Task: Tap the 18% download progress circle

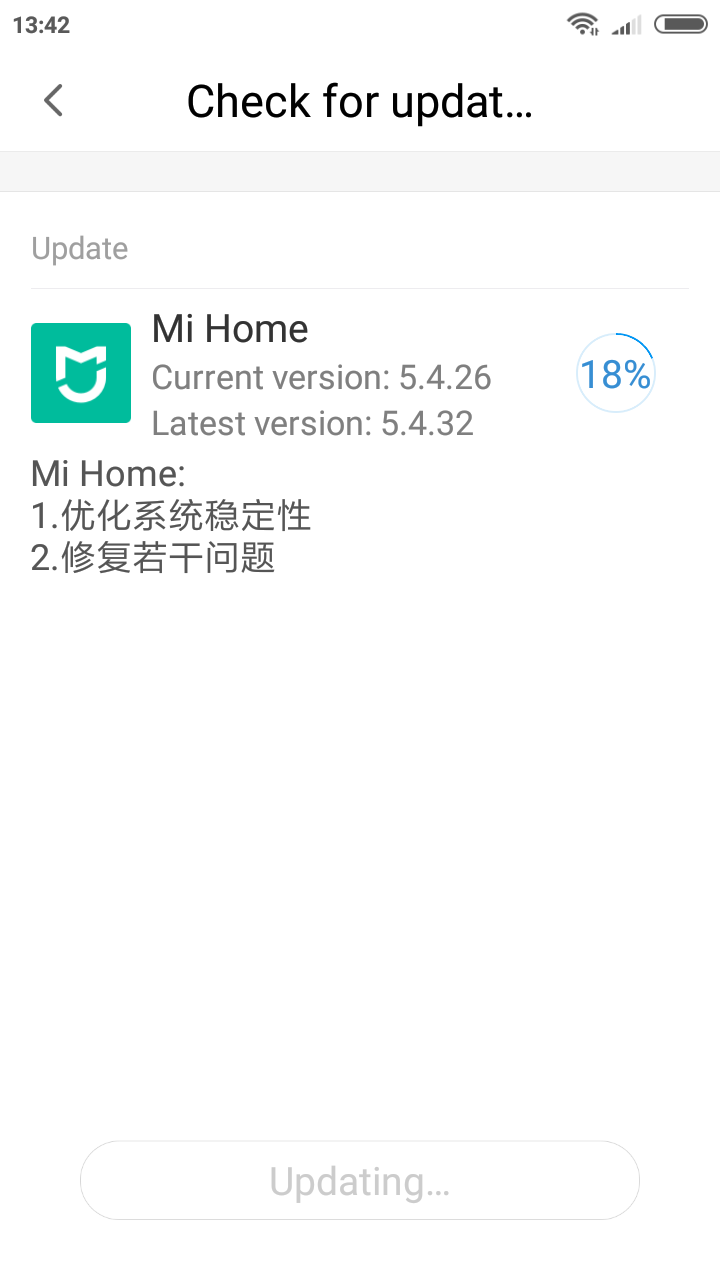Action: click(616, 373)
